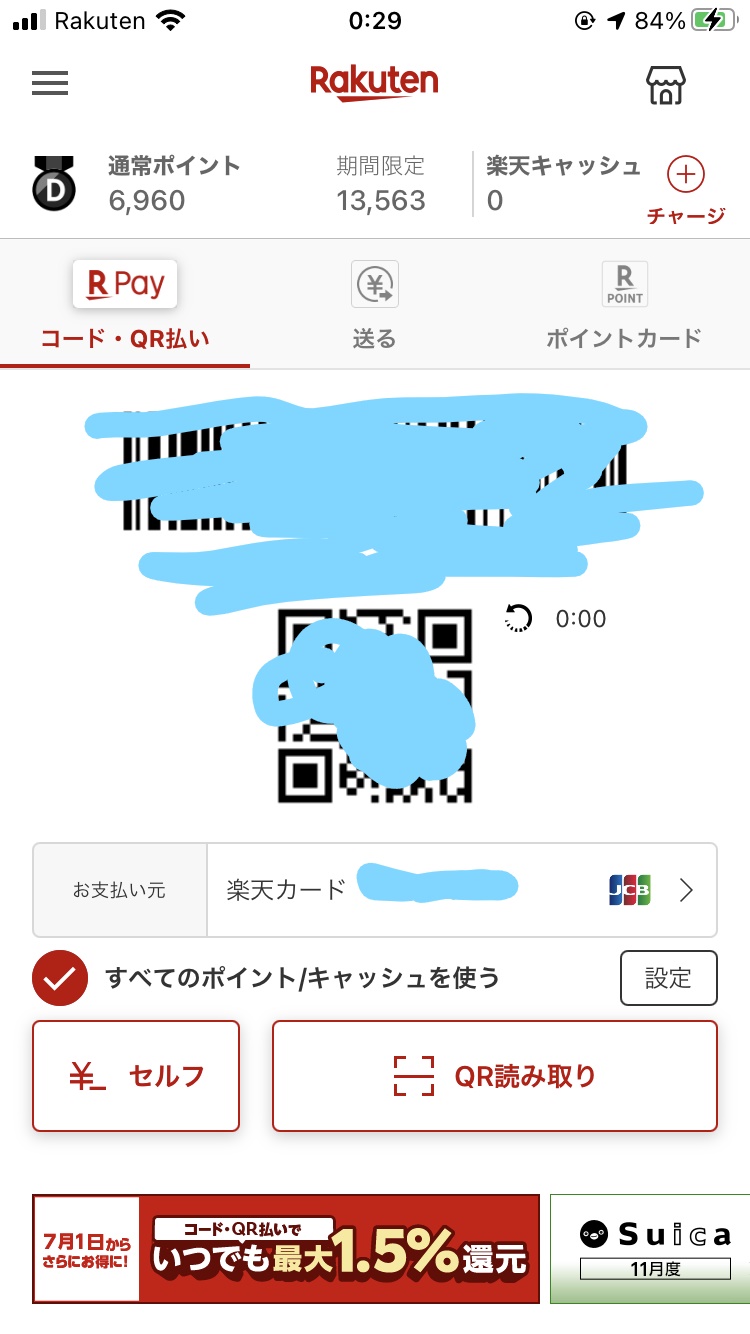750x1334 pixels.
Task: Start QR読み取り scanner
Action: pyautogui.click(x=495, y=1076)
